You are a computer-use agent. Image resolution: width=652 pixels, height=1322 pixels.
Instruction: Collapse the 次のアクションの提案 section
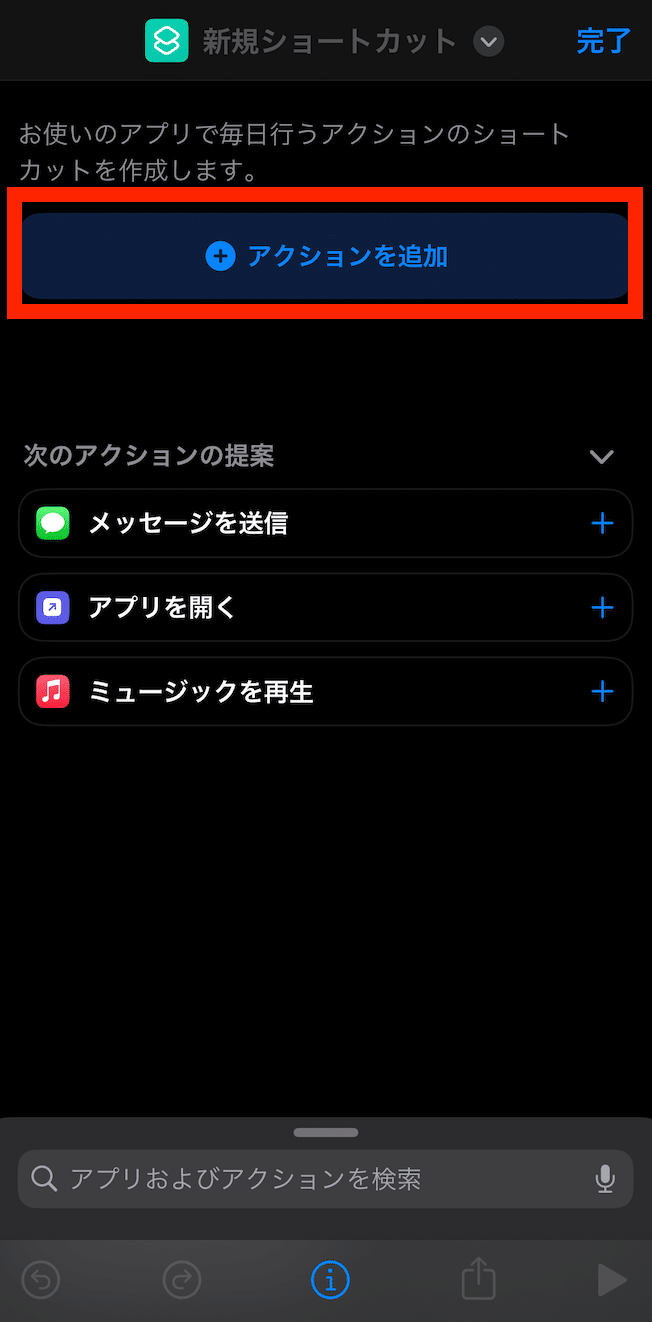point(601,457)
